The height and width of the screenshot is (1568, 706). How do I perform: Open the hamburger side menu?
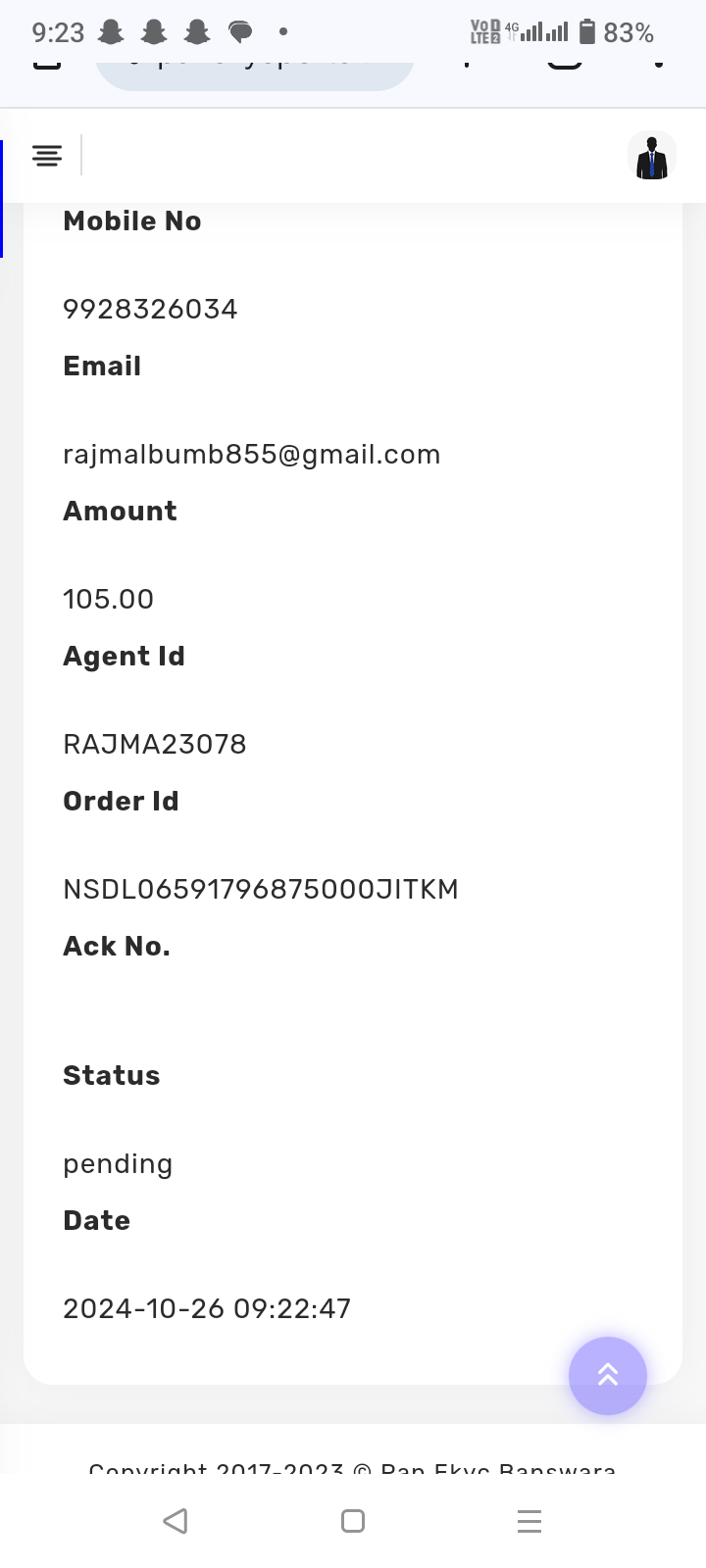[46, 155]
